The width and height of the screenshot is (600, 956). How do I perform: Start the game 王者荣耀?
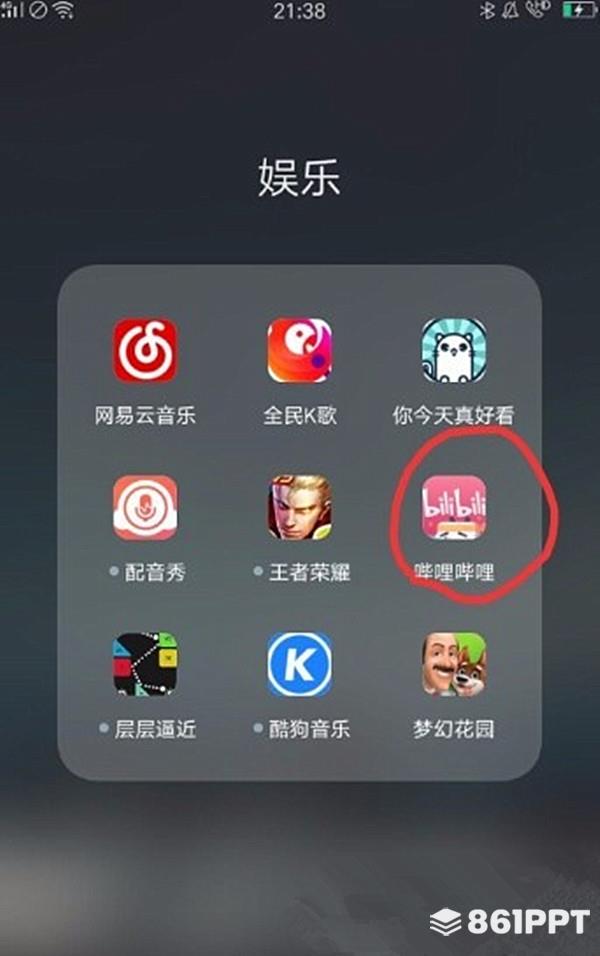point(300,508)
